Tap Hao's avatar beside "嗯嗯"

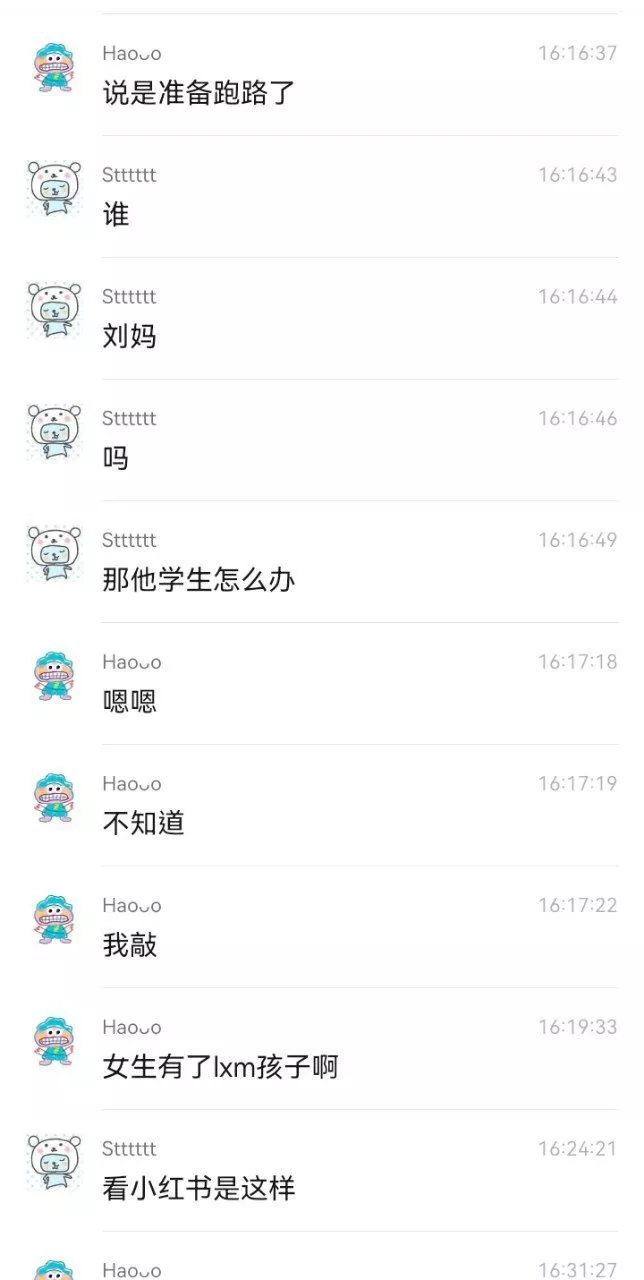pos(54,677)
